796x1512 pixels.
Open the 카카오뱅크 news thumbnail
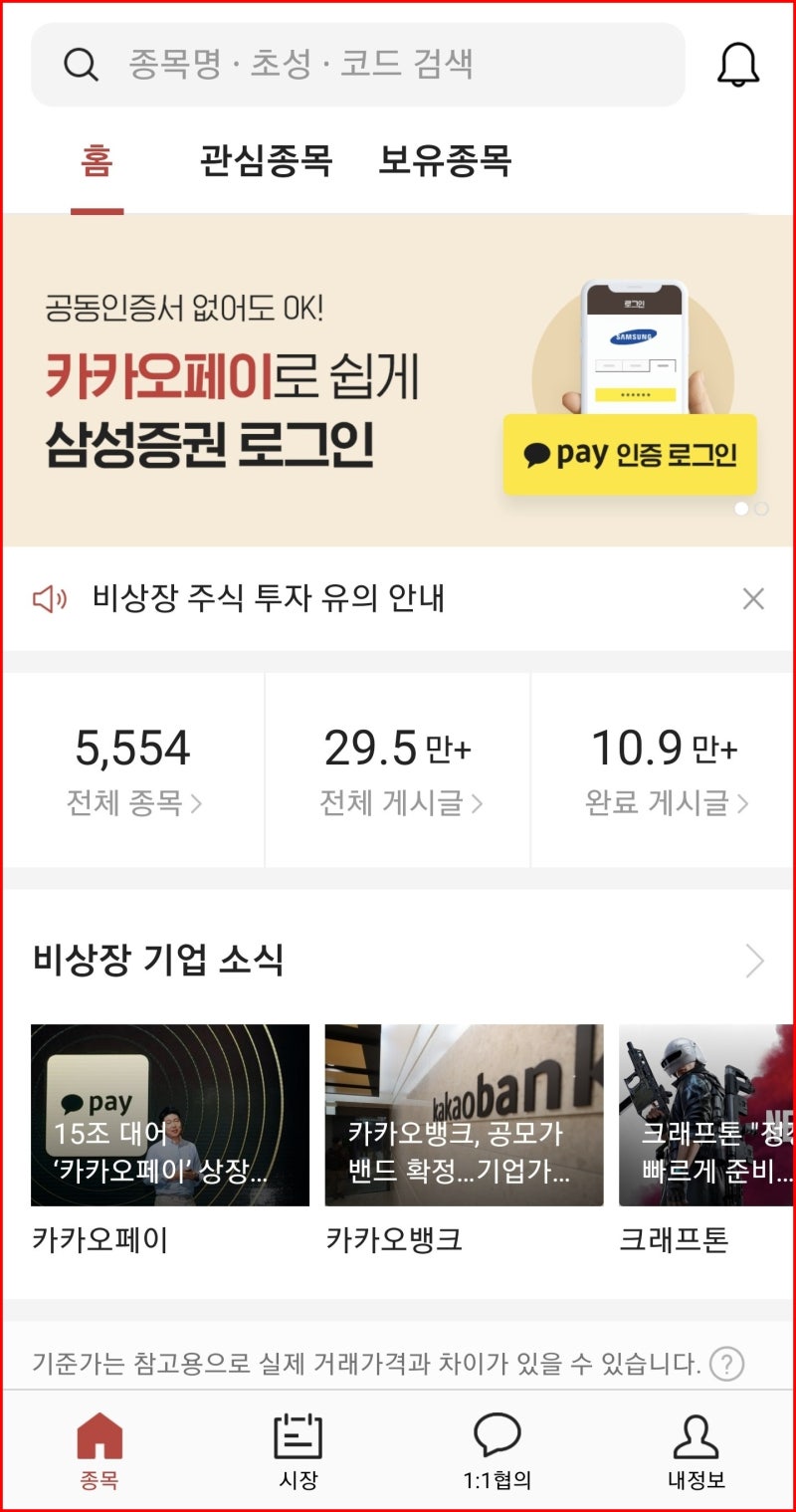point(464,1115)
